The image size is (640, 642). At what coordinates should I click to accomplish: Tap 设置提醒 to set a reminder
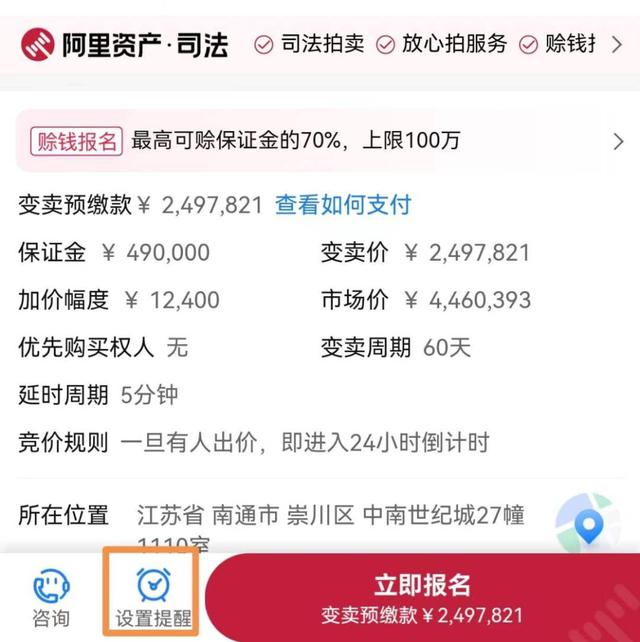[x=153, y=597]
